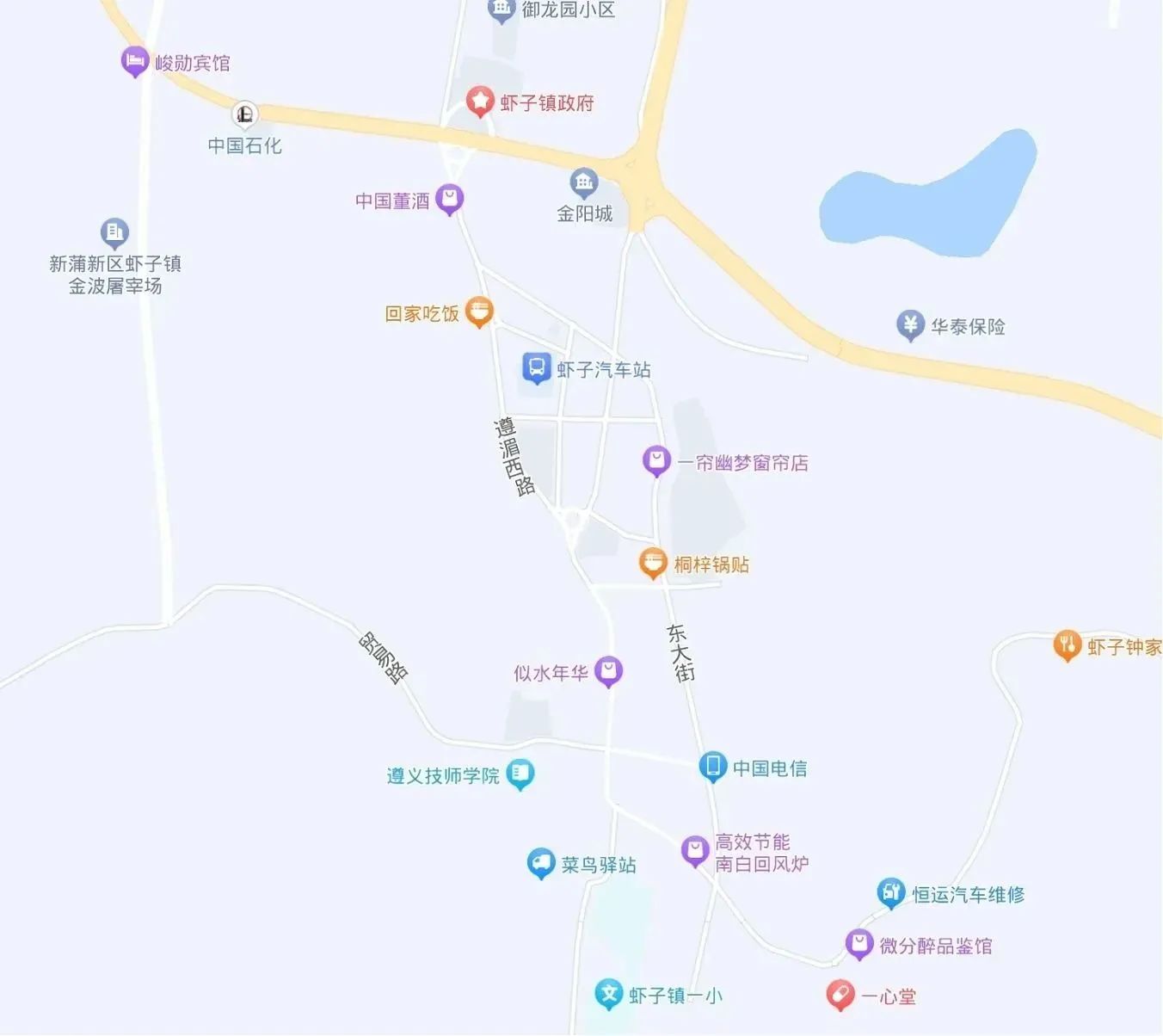Tap the 菜鸟驿站 delivery station marker
1163x1036 pixels.
(x=540, y=862)
